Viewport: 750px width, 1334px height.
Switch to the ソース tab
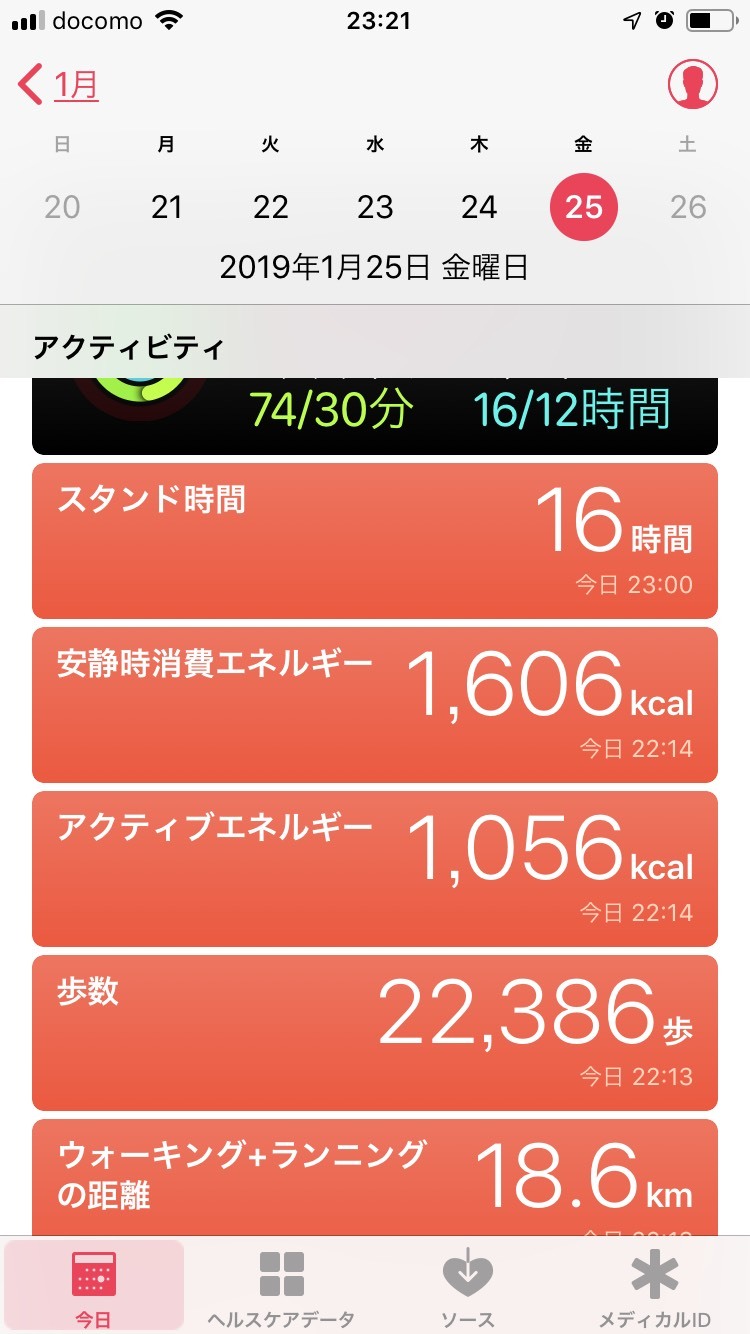468,1287
